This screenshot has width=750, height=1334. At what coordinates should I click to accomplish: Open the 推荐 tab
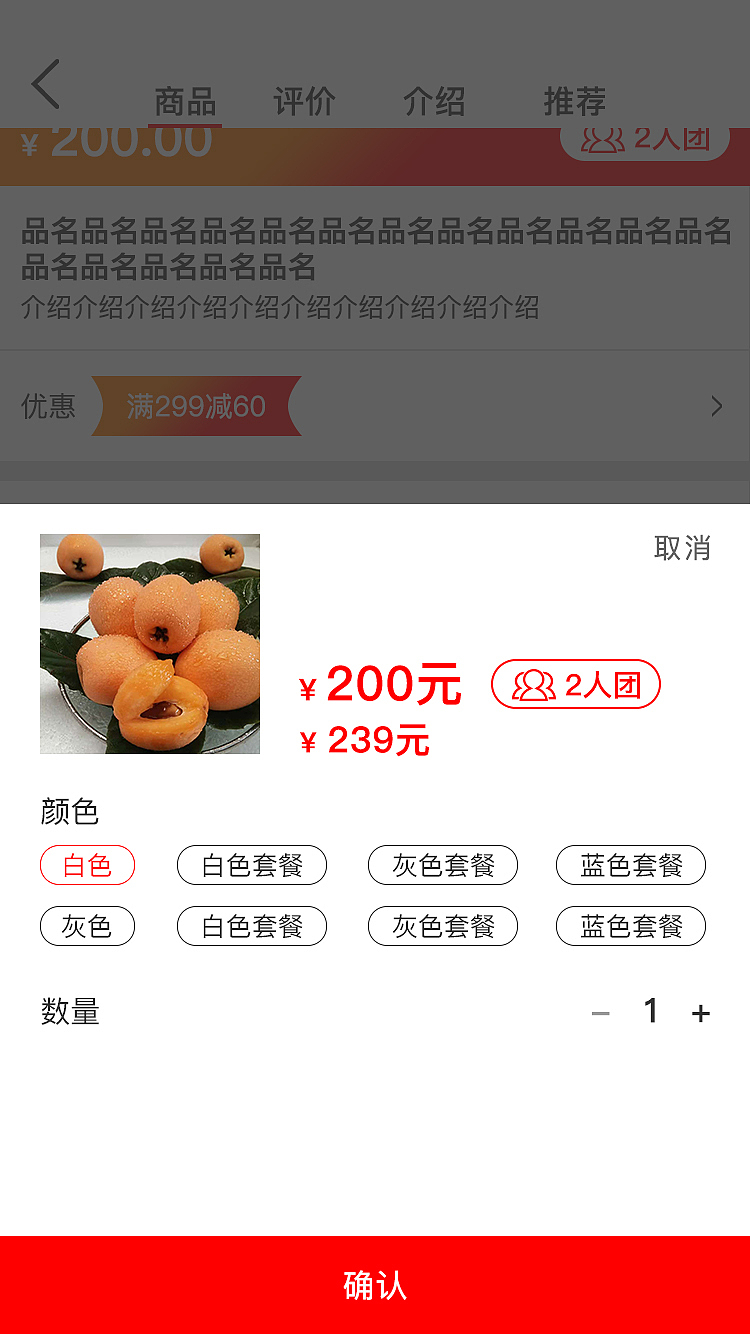point(574,101)
